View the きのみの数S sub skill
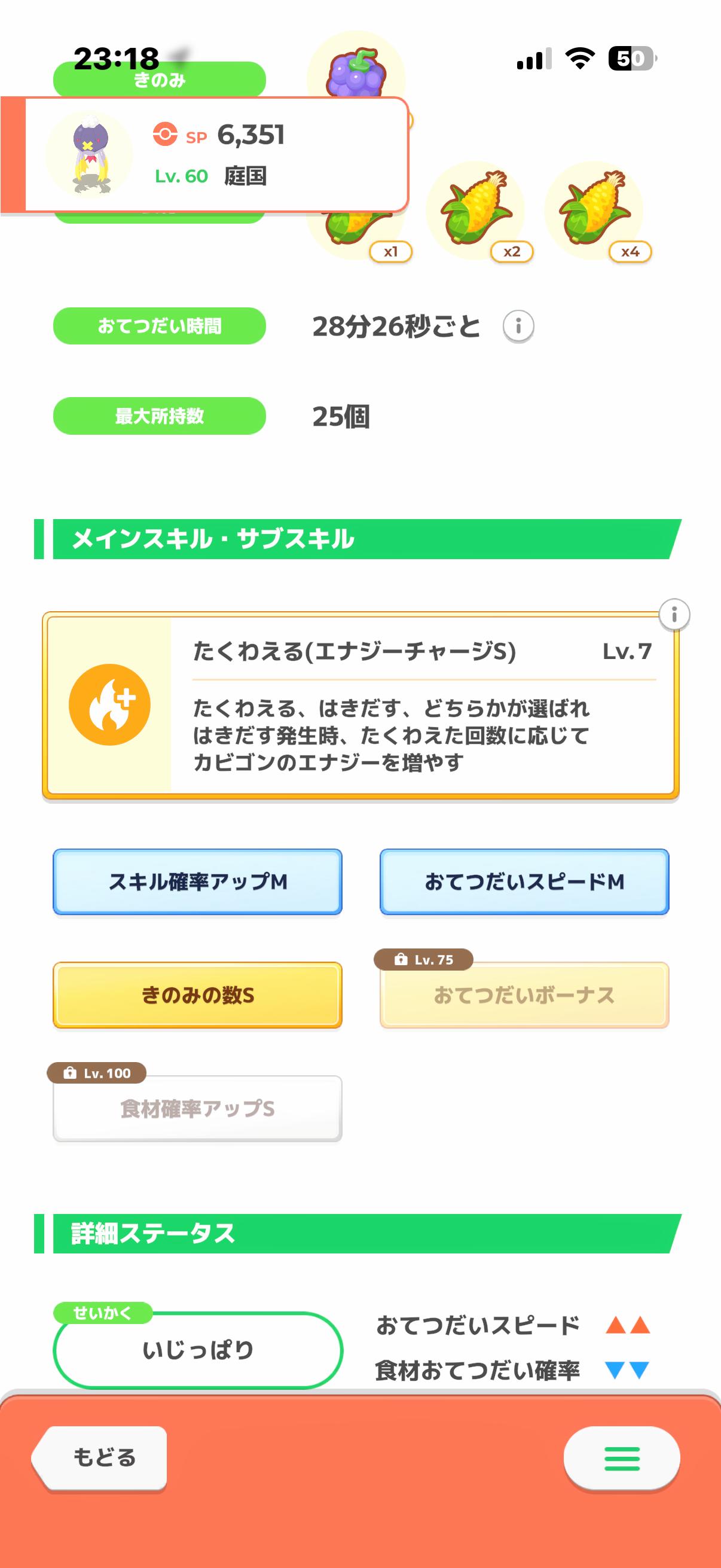Image resolution: width=721 pixels, height=1568 pixels. click(197, 995)
